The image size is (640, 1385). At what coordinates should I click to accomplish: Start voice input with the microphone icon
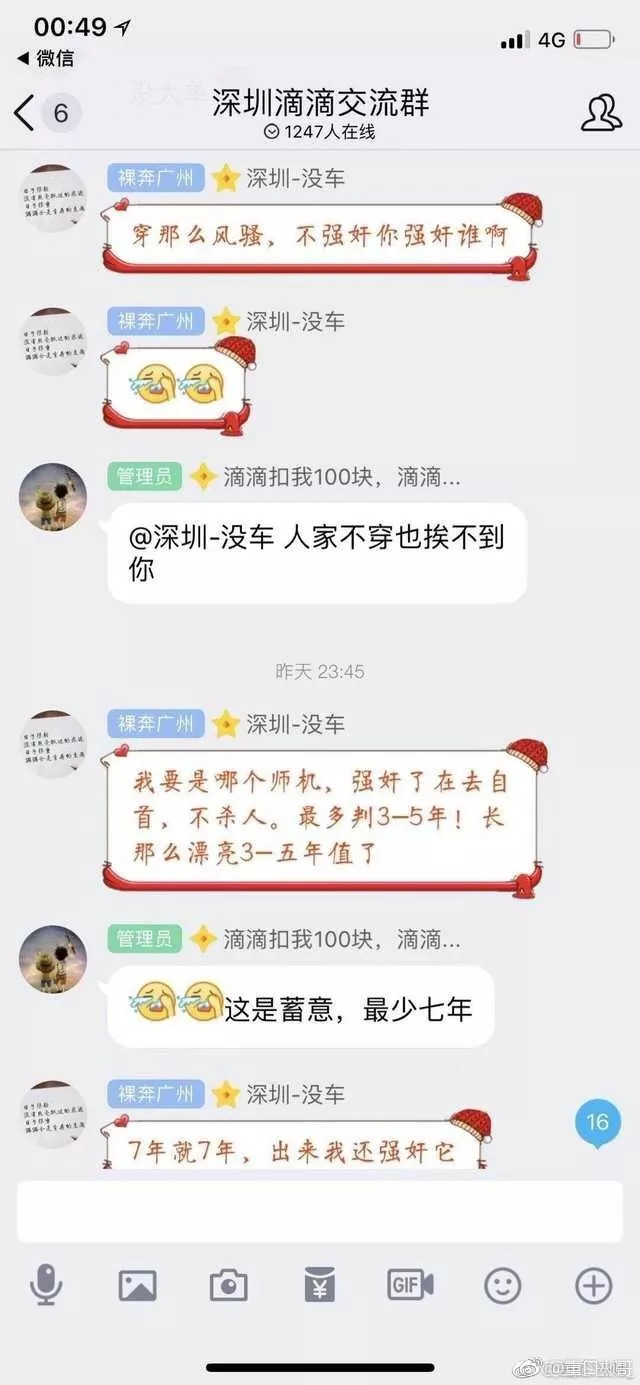(x=46, y=1284)
